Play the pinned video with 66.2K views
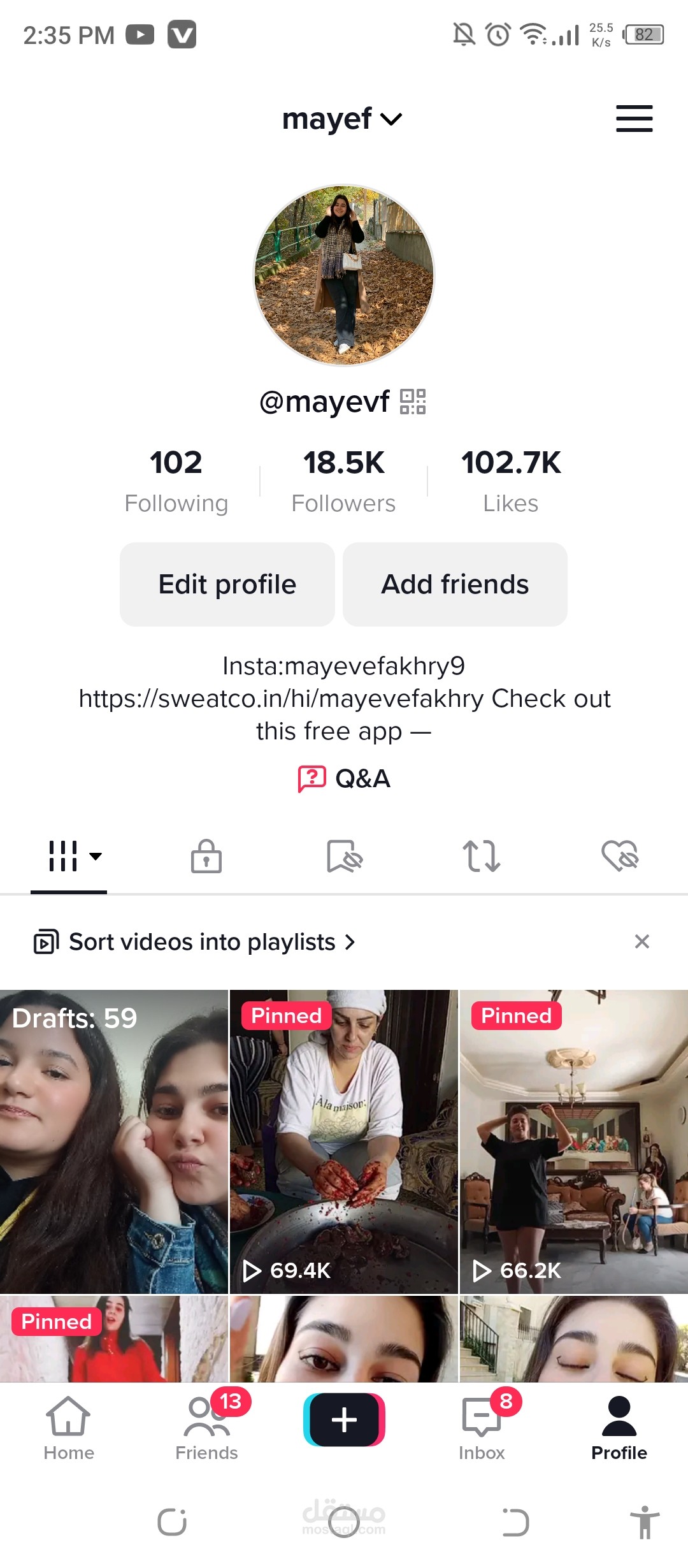 pyautogui.click(x=573, y=1141)
